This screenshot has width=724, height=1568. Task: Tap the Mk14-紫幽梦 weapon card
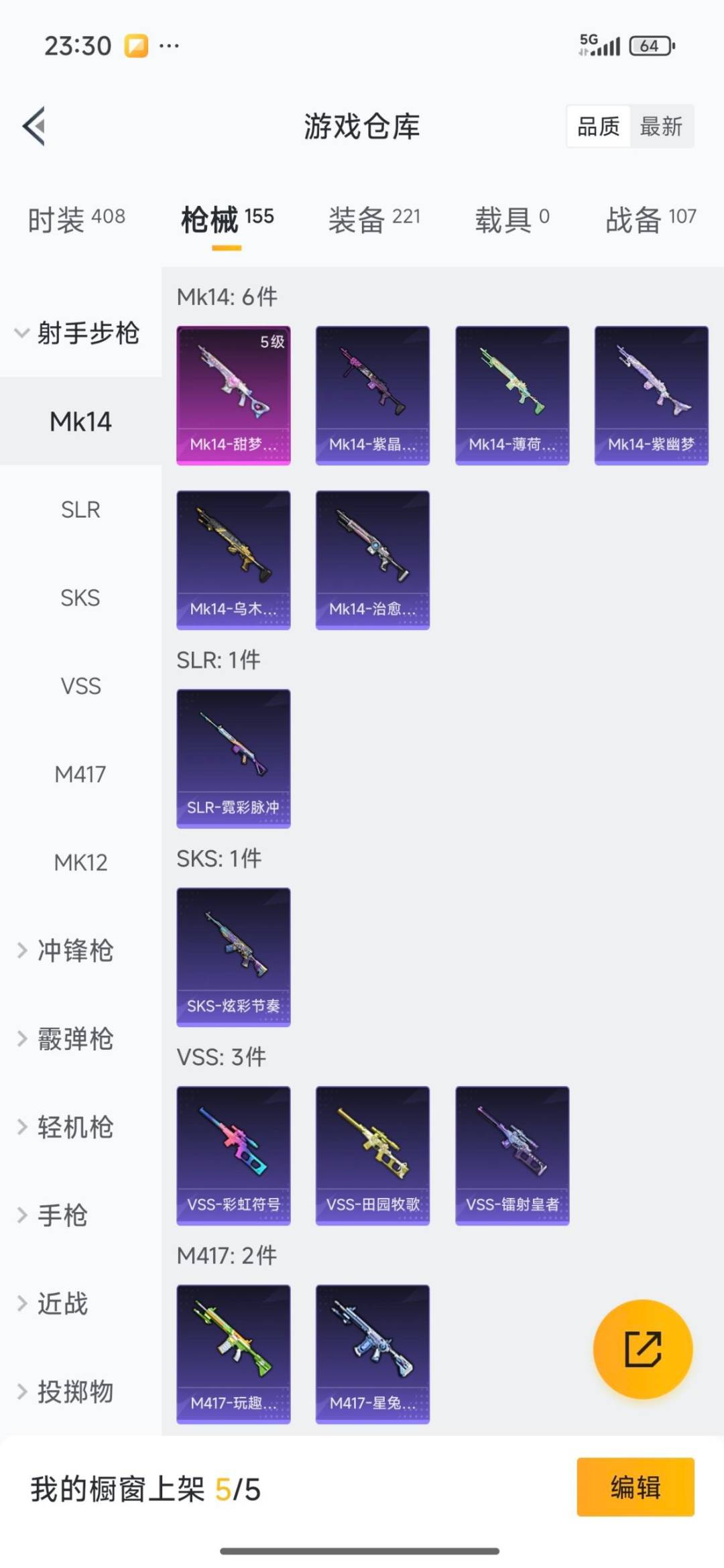pyautogui.click(x=651, y=392)
